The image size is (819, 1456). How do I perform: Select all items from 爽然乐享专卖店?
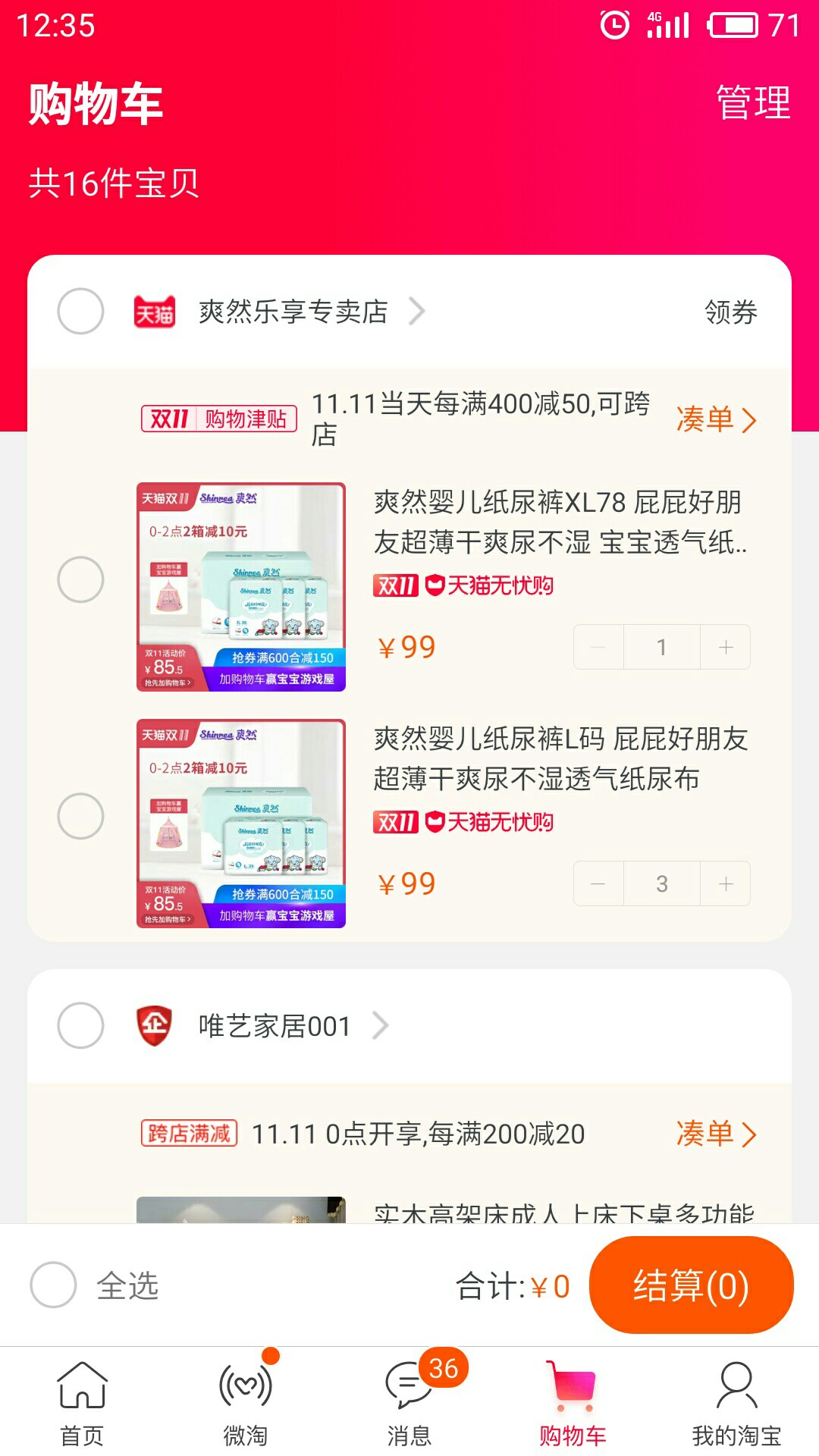(x=80, y=311)
